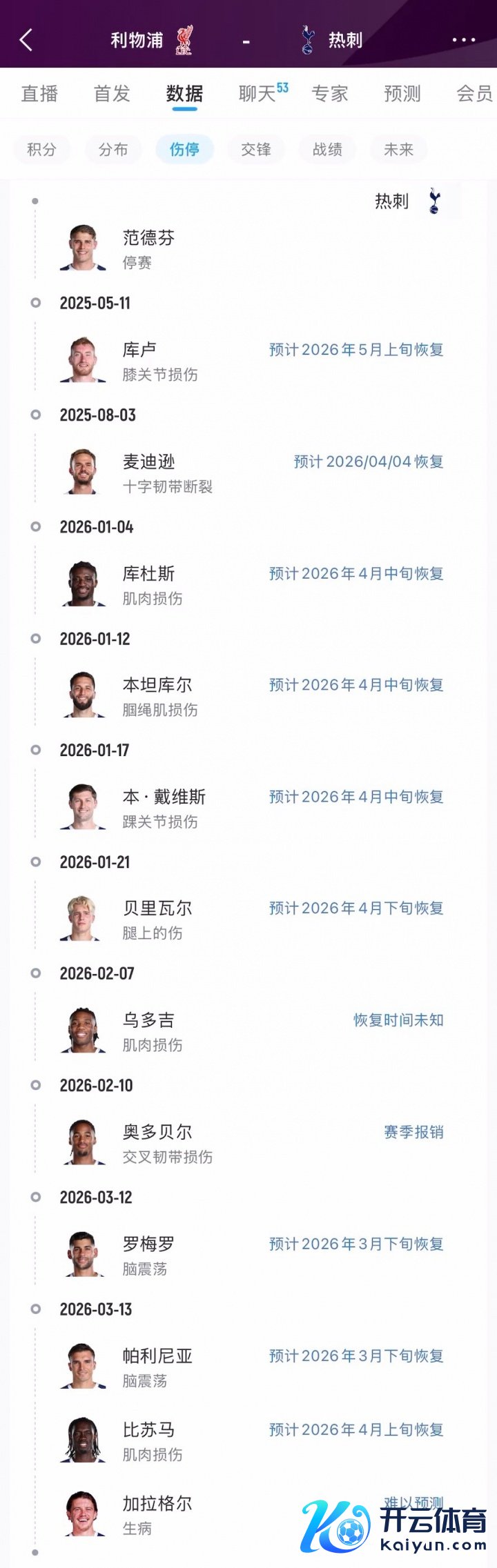Open the 热刺 team in the header

pyautogui.click(x=333, y=40)
